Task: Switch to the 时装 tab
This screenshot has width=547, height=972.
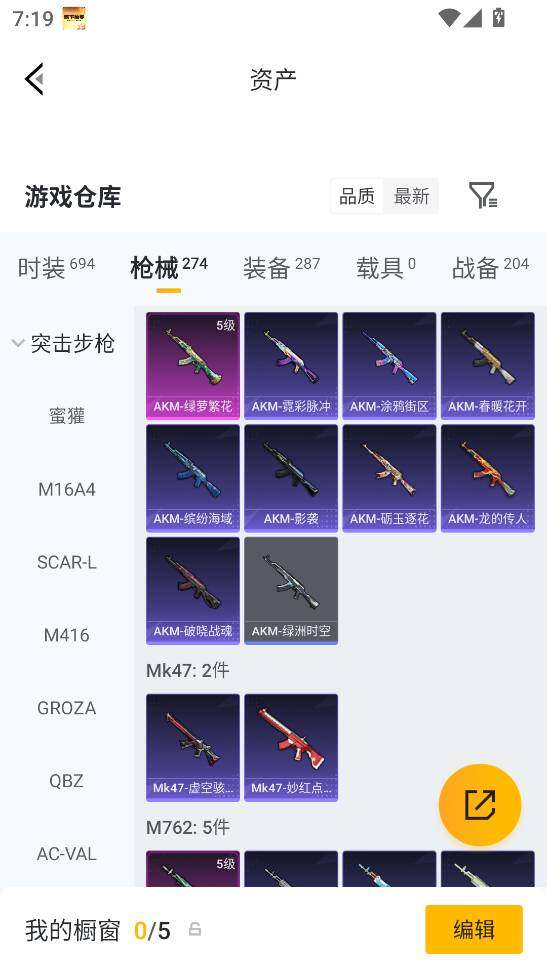Action: (x=56, y=268)
